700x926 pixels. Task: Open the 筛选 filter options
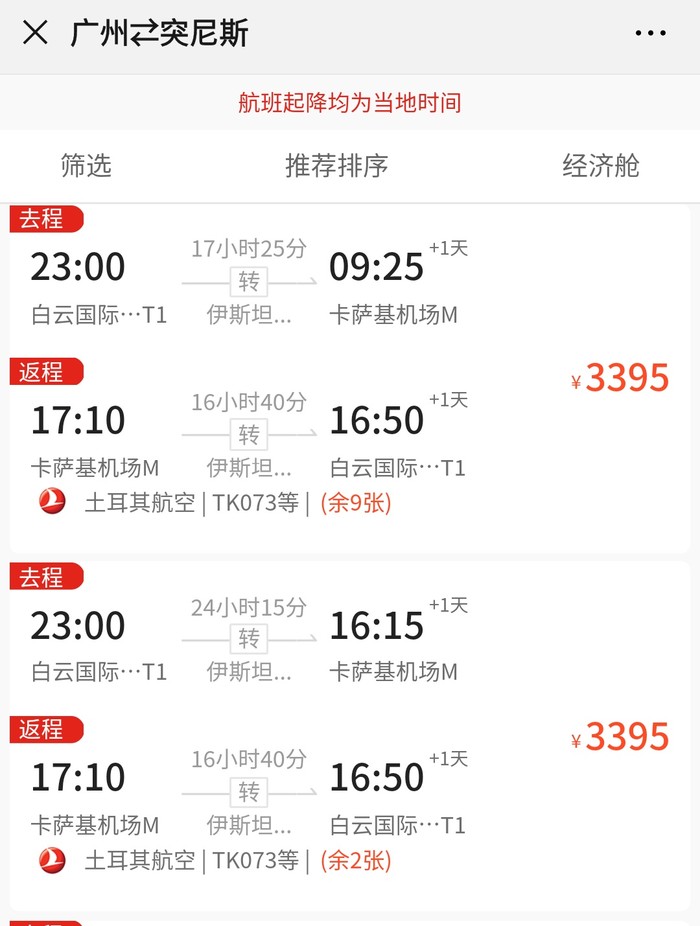click(x=86, y=165)
